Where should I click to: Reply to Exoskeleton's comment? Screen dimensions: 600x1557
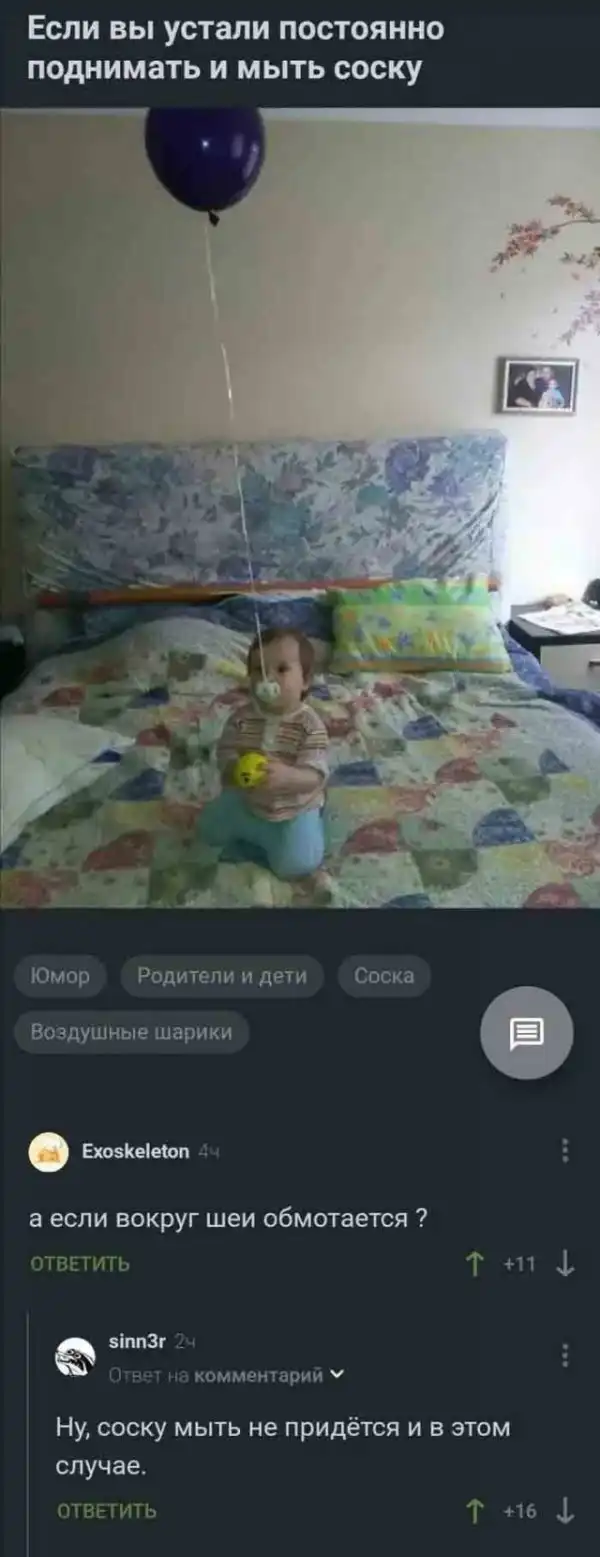[x=81, y=1265]
